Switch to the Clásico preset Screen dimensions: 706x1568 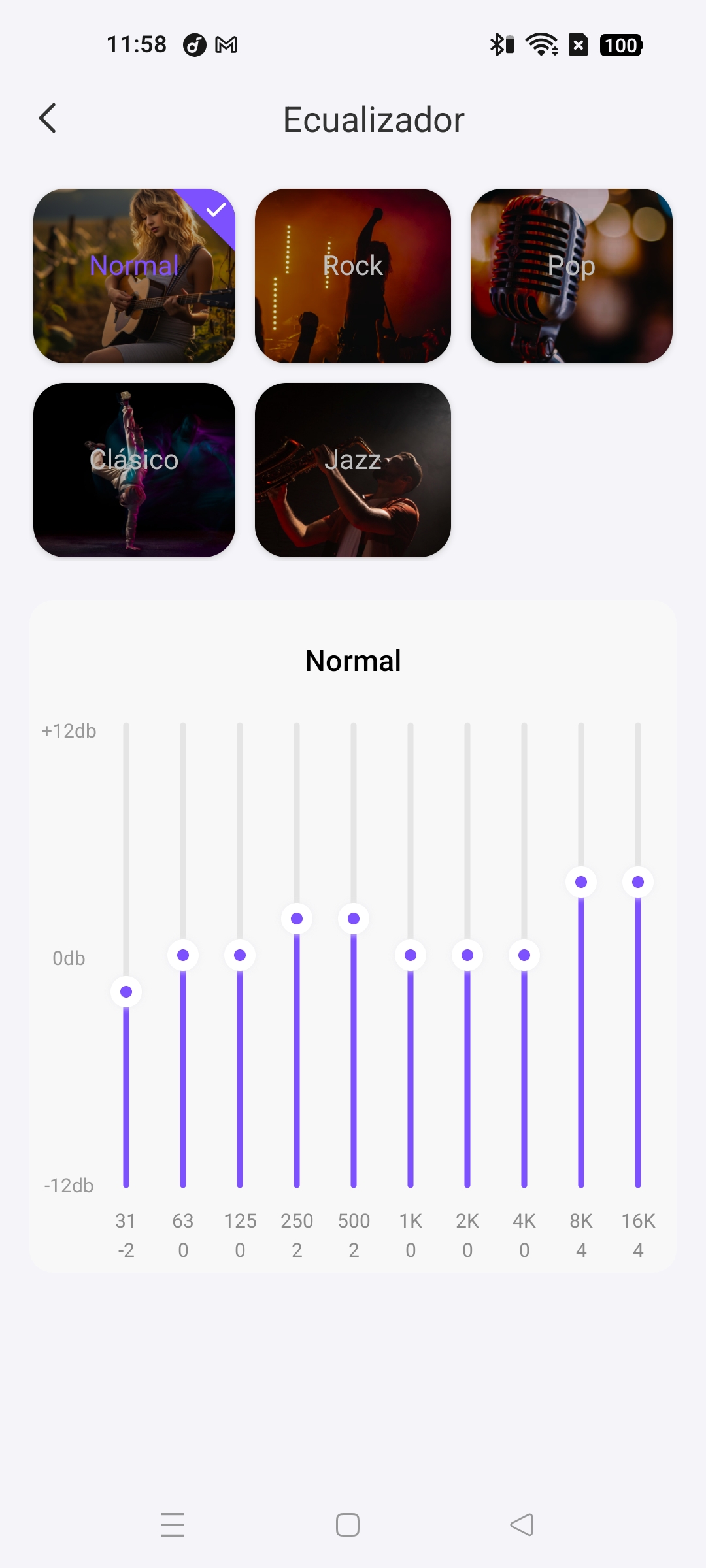click(x=134, y=470)
